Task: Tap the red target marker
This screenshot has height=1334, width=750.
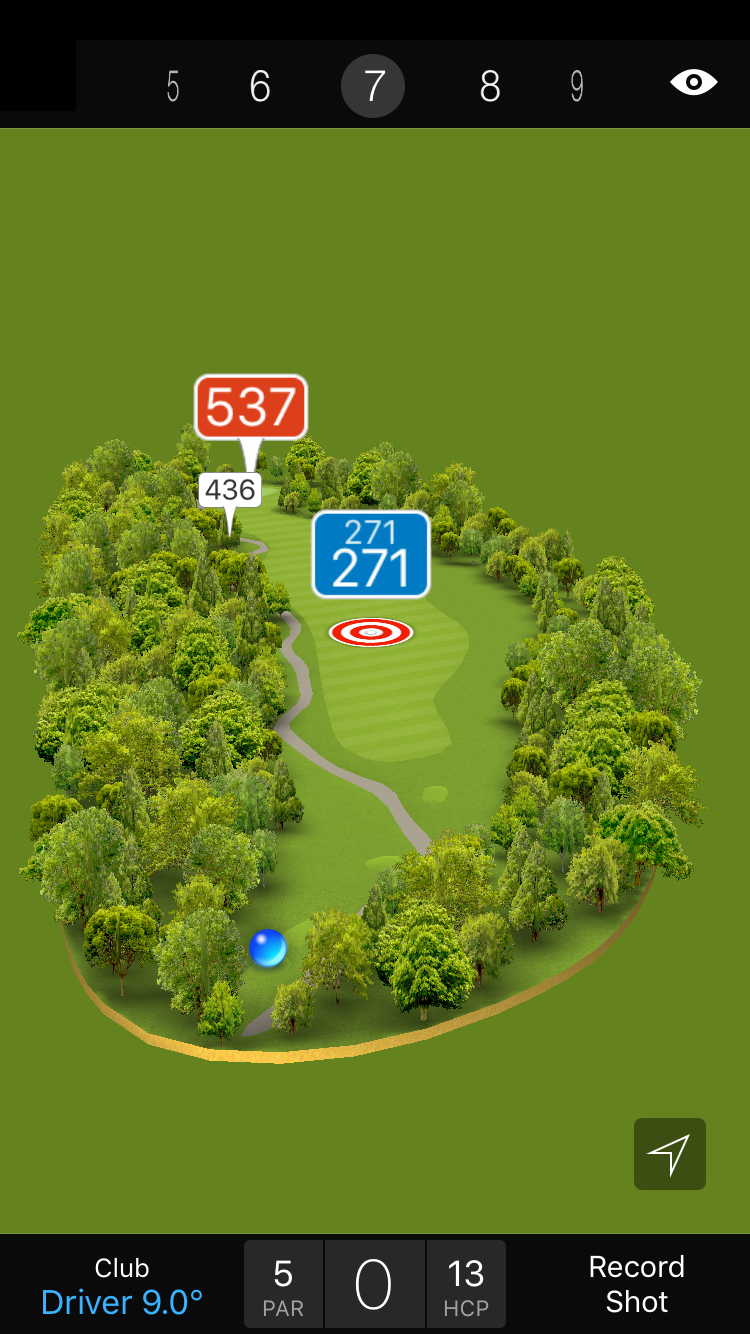Action: pos(371,632)
